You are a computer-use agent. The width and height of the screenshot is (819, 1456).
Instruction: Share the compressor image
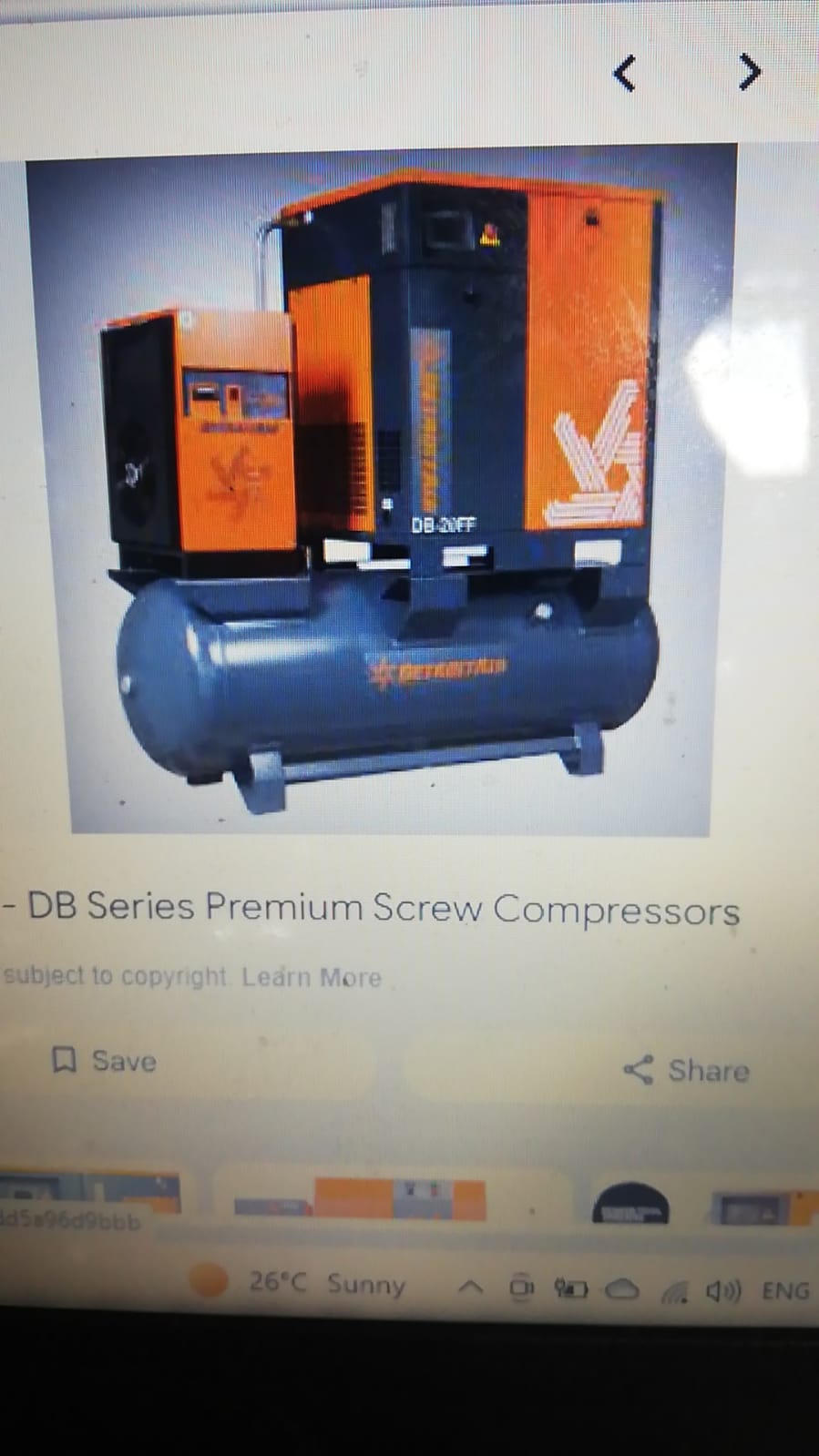[687, 1070]
